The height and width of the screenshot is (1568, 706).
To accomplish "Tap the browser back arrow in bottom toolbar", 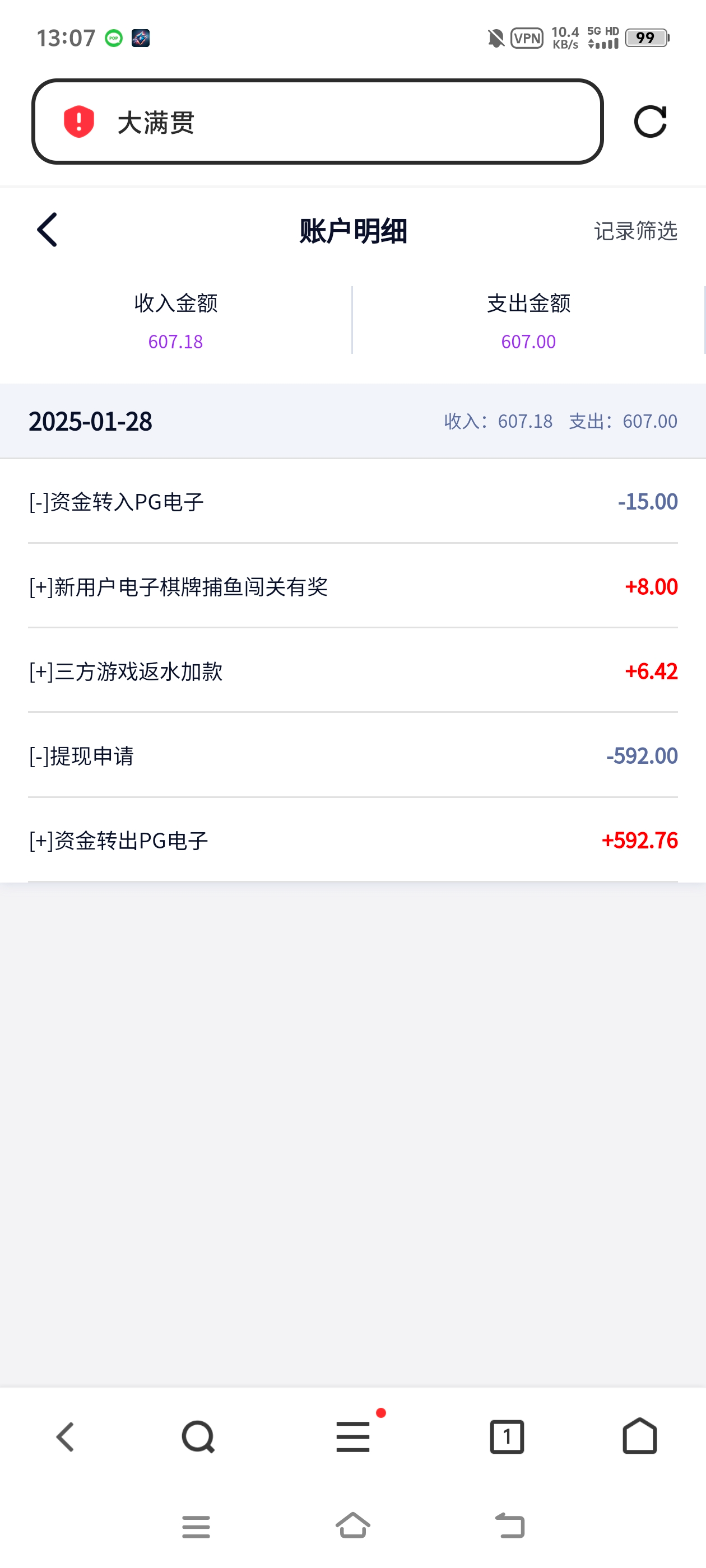I will 66,1437.
